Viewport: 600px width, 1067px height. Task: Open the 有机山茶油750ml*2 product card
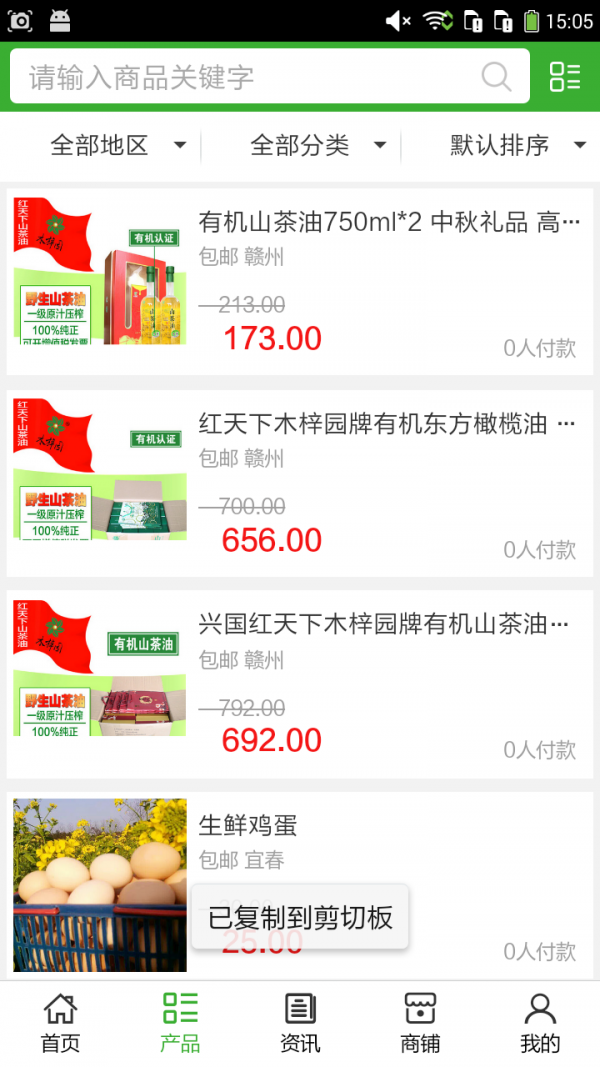click(x=300, y=282)
